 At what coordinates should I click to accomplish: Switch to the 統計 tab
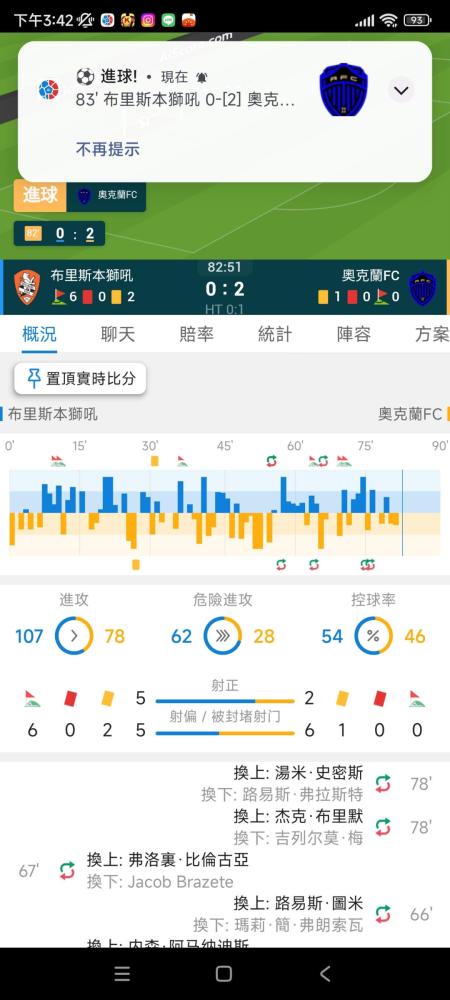tap(275, 334)
